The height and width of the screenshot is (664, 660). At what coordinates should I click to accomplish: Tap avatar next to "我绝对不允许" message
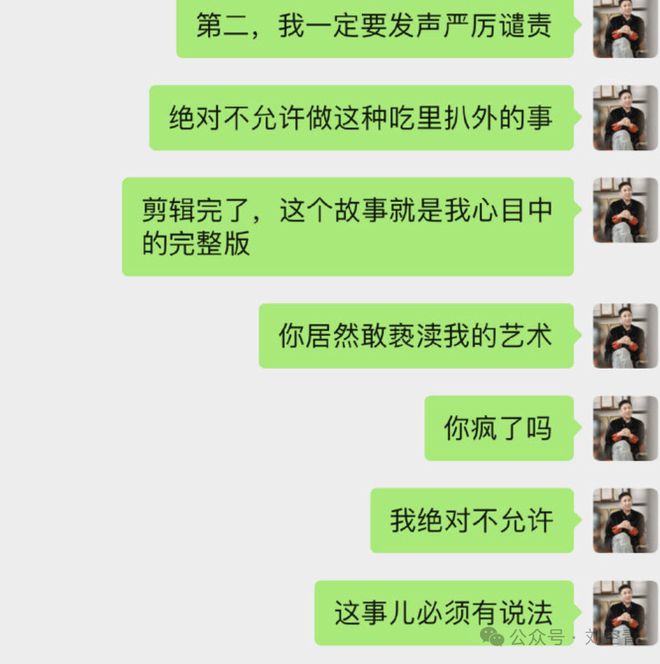625,520
